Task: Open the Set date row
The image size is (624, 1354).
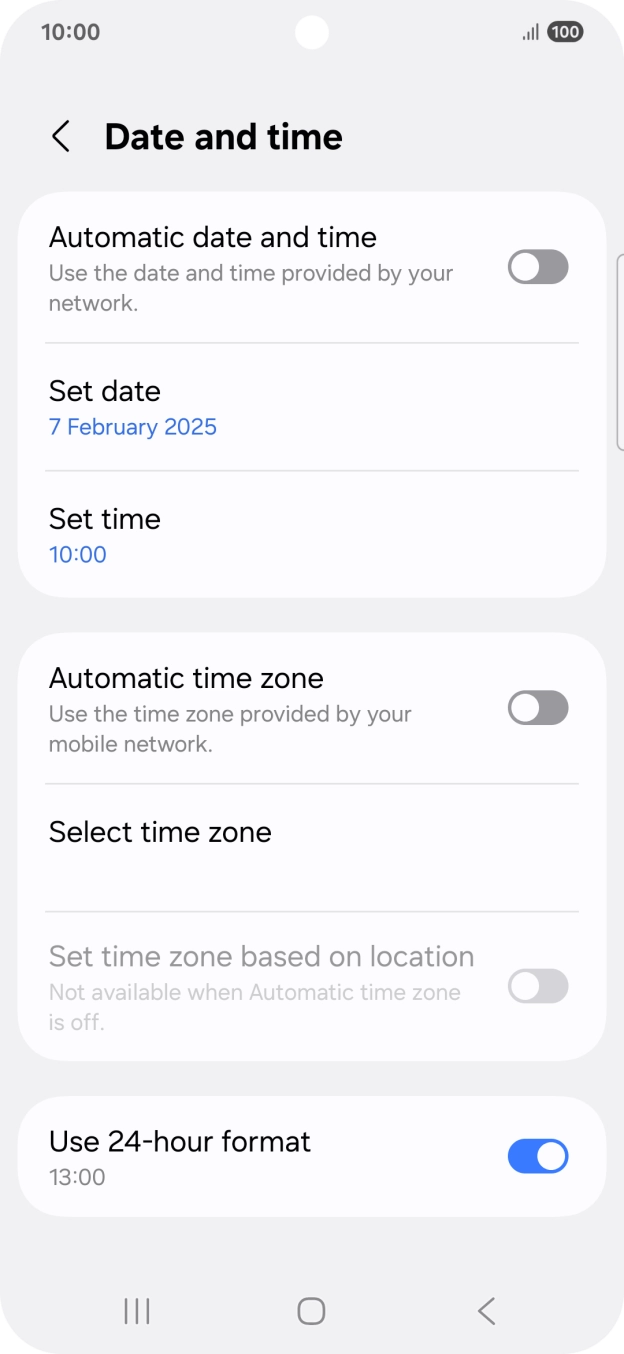Action: 311,408
